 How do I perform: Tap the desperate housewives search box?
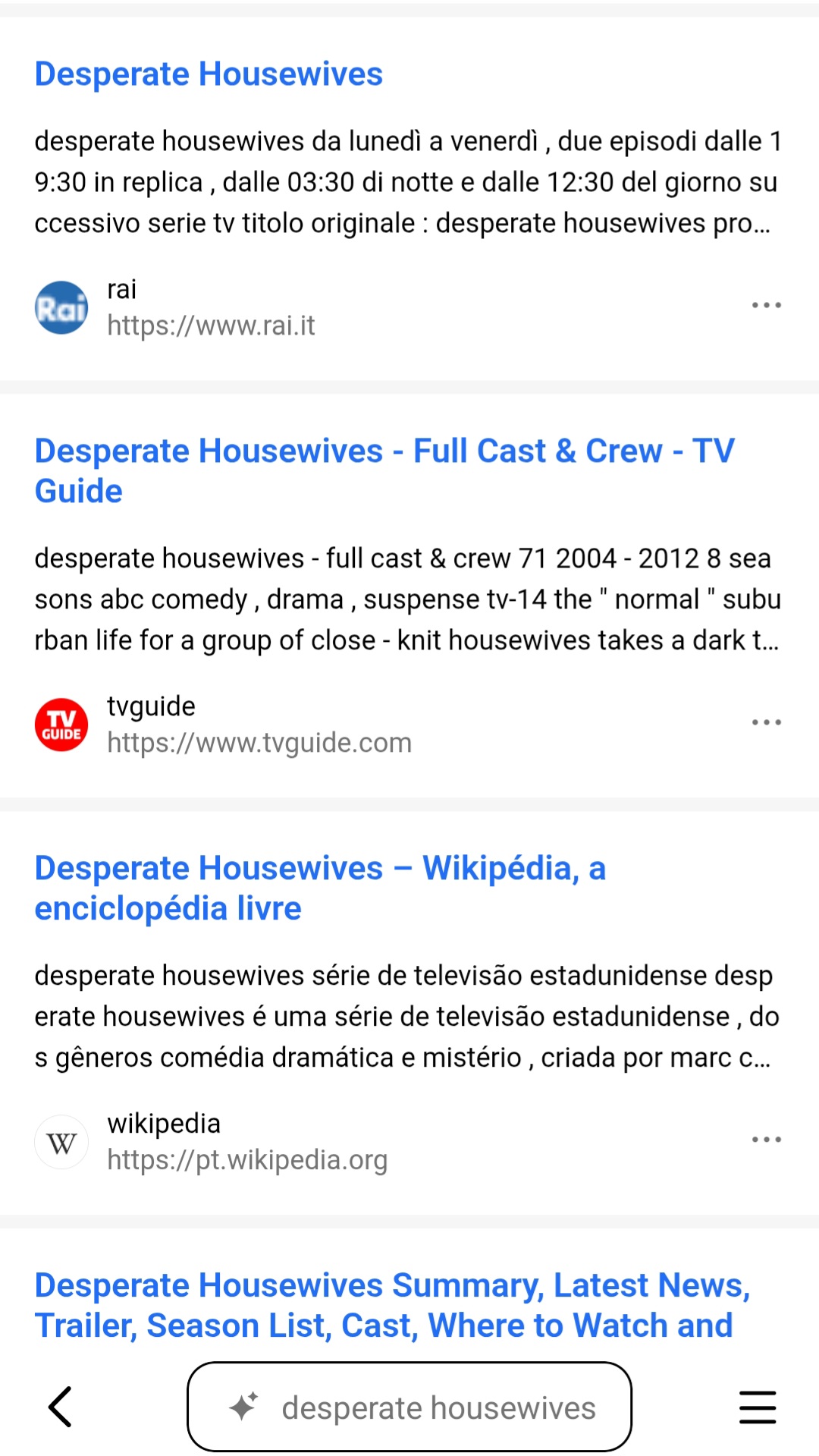409,1407
